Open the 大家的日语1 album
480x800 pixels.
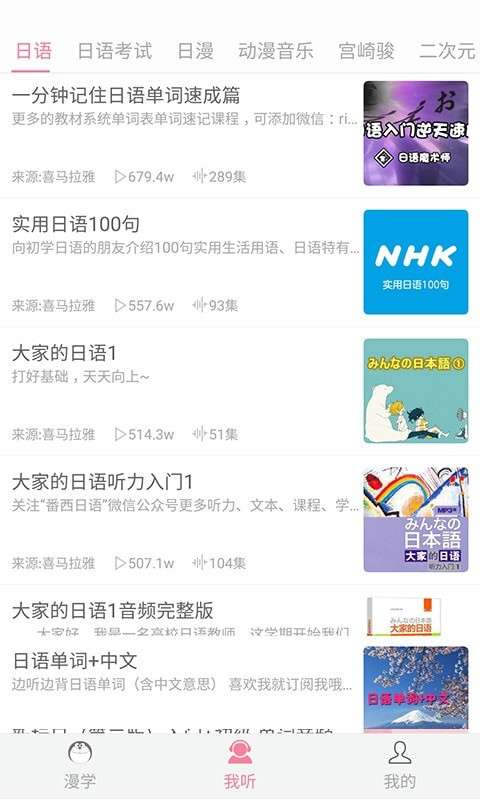tap(240, 391)
